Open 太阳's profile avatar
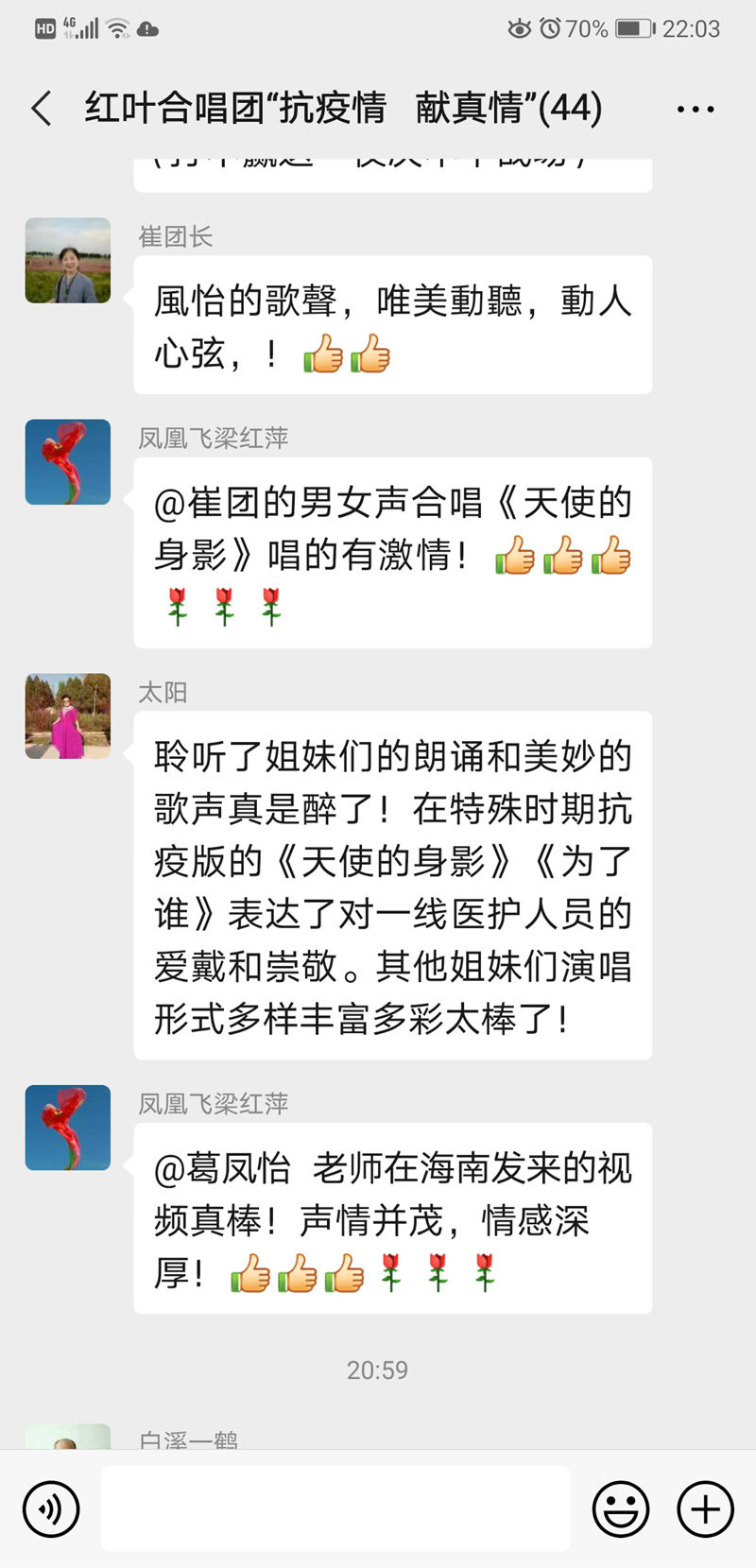The image size is (756, 1568). 68,716
